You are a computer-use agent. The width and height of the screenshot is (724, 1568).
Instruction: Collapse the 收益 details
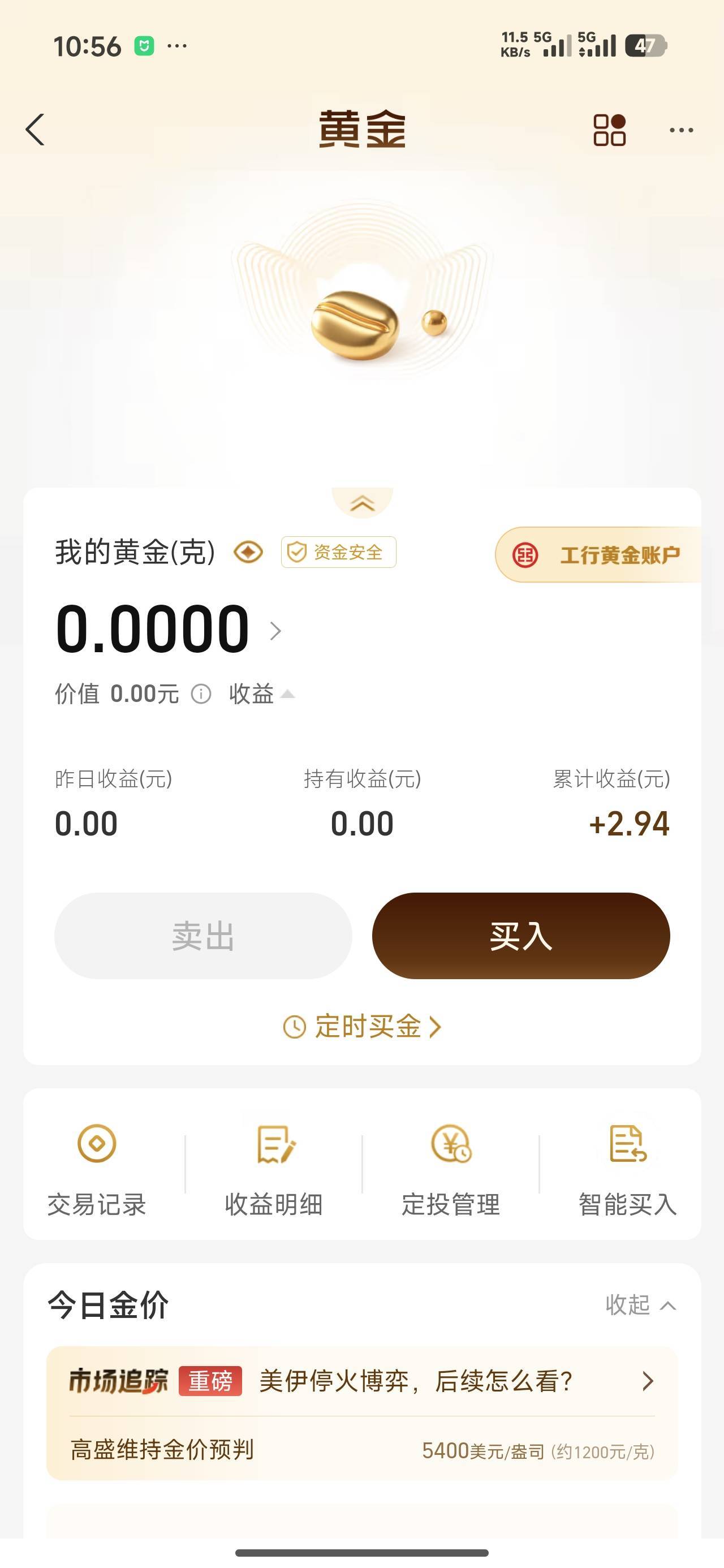262,694
